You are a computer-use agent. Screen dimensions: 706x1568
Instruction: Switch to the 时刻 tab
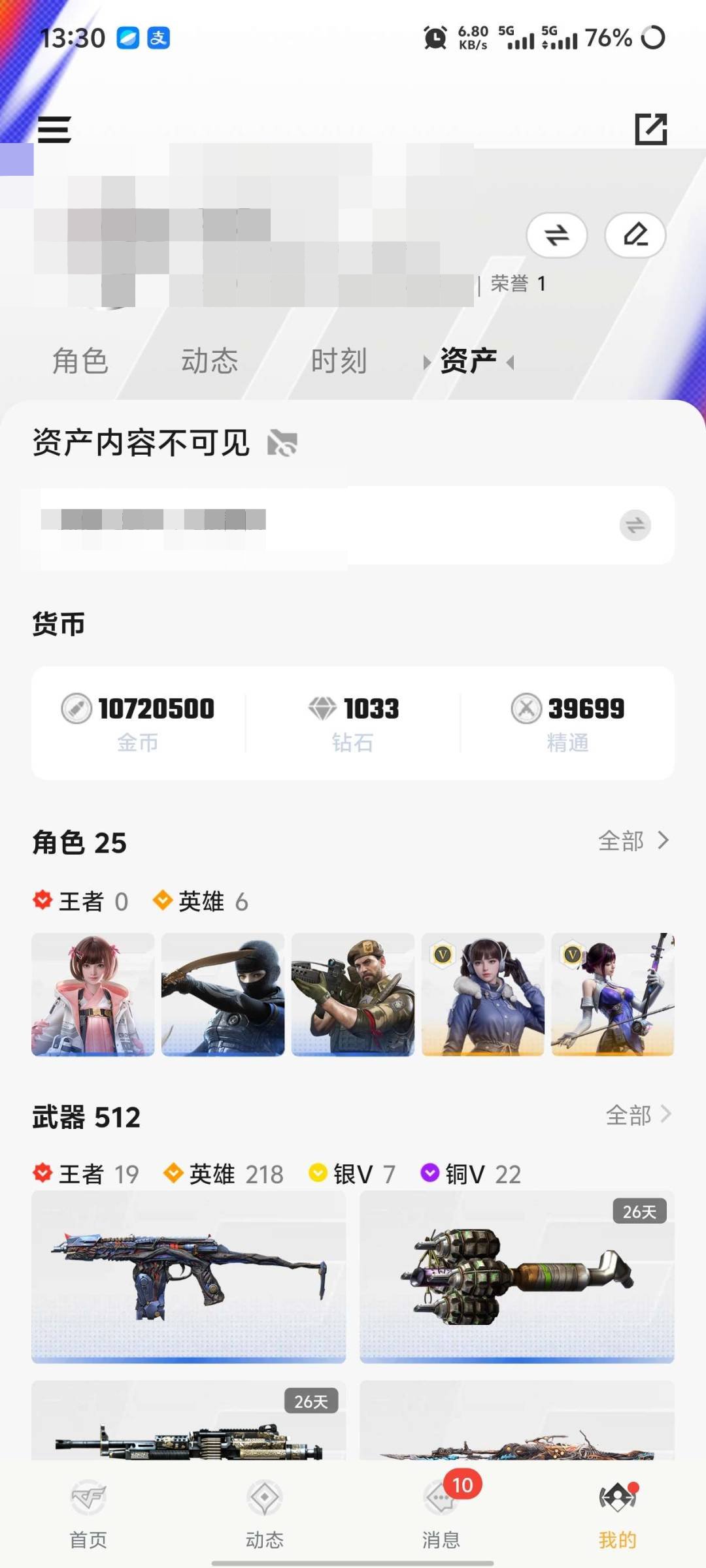pyautogui.click(x=339, y=361)
